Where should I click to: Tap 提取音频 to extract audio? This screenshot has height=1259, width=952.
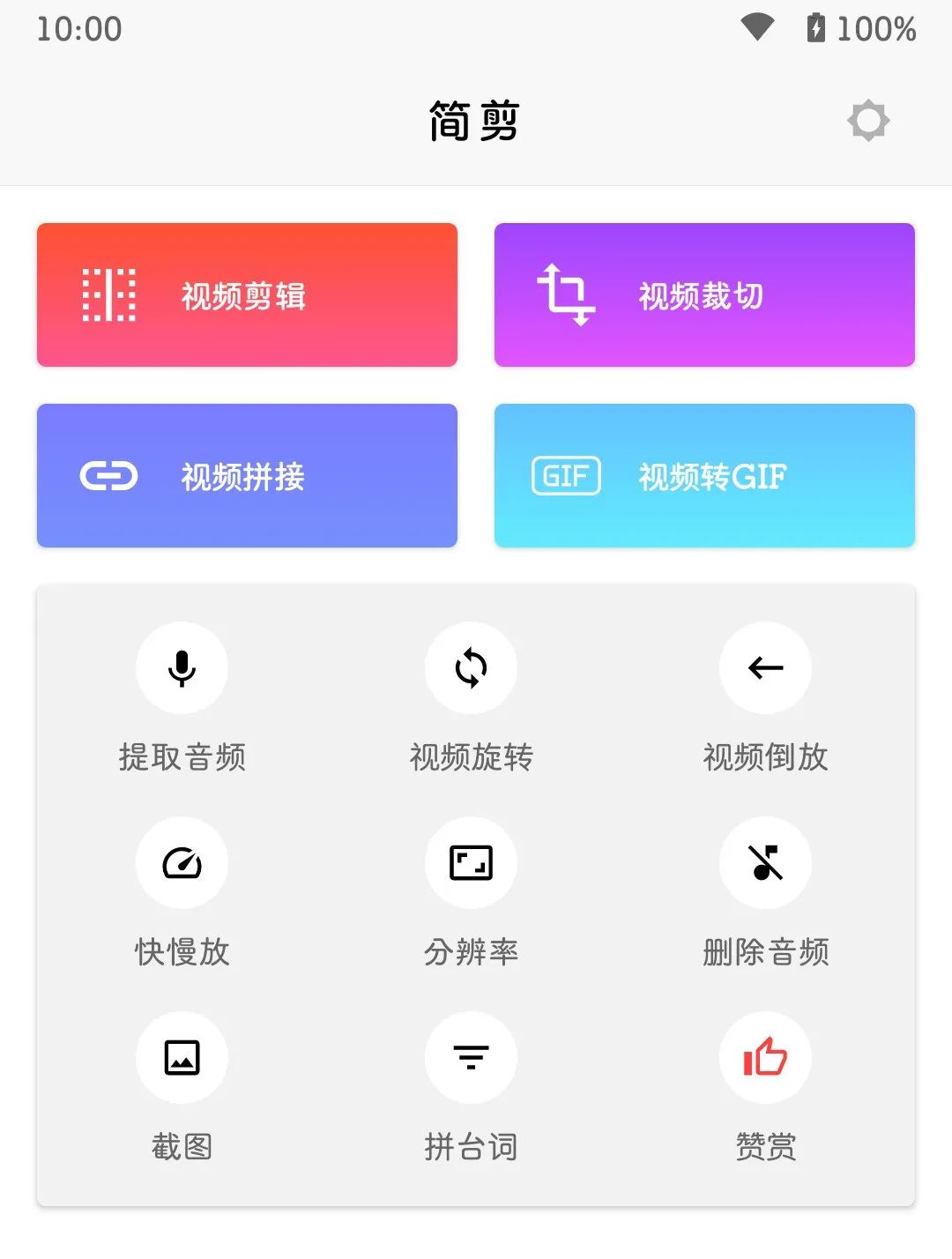pos(182,668)
